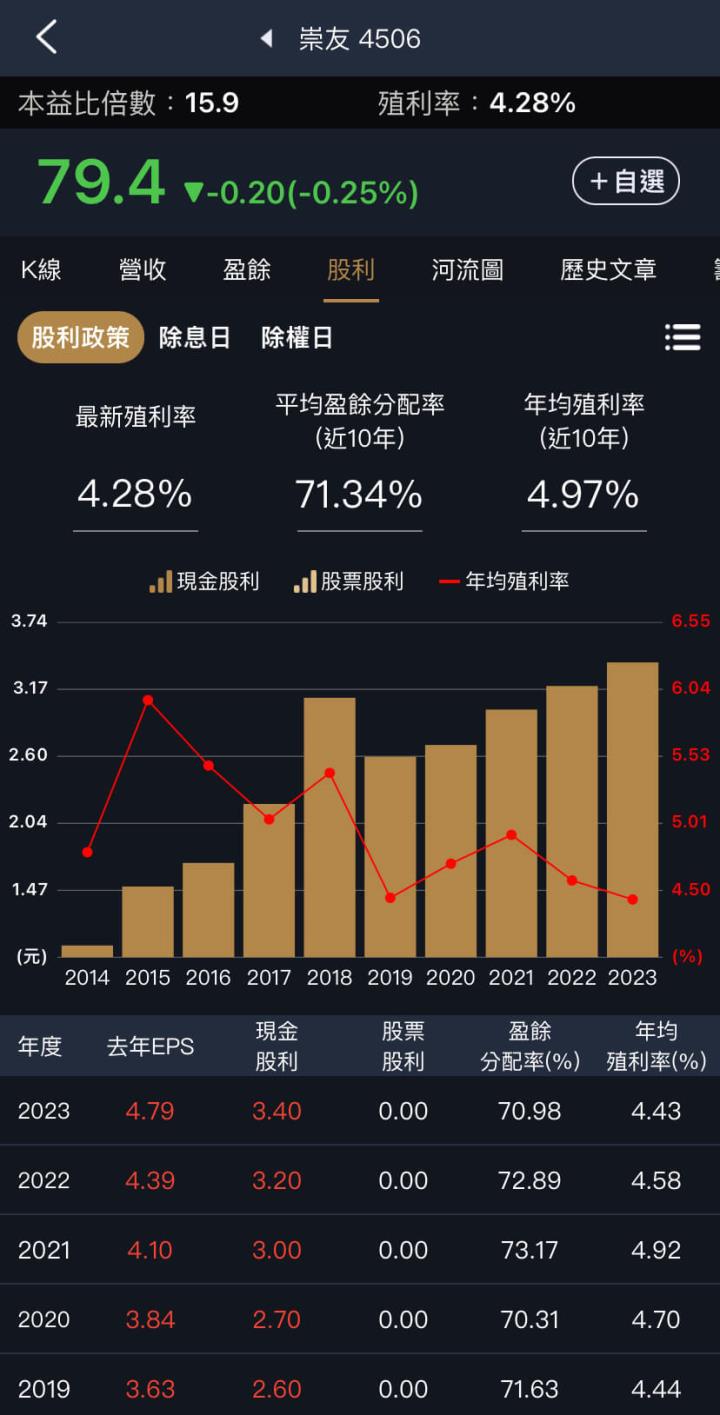Open the K線 tab

tap(42, 269)
